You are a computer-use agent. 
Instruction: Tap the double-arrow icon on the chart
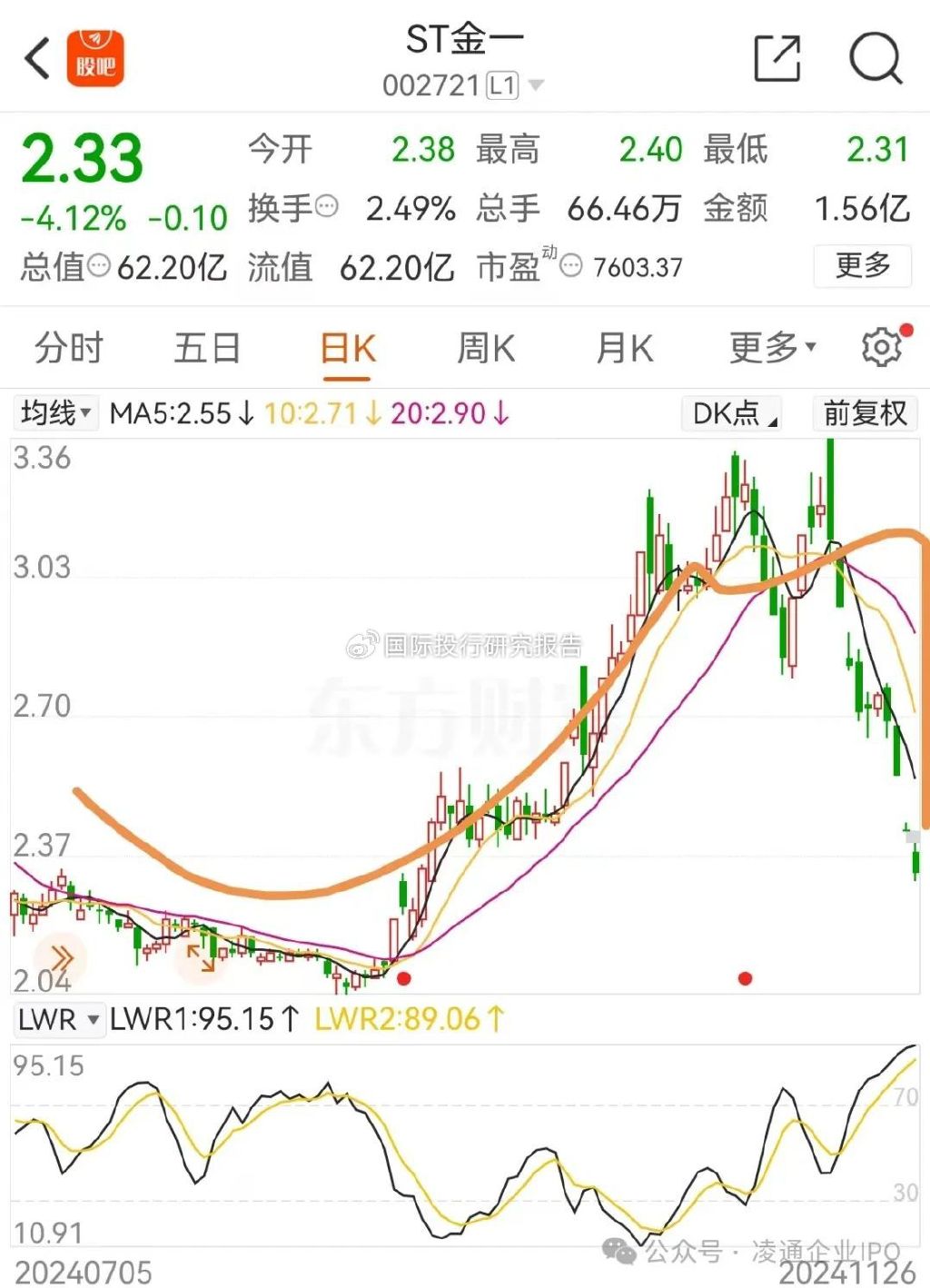point(61,958)
